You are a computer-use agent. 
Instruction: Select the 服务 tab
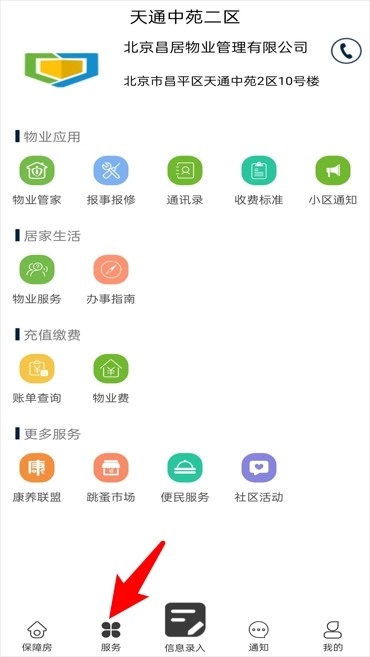pyautogui.click(x=111, y=636)
